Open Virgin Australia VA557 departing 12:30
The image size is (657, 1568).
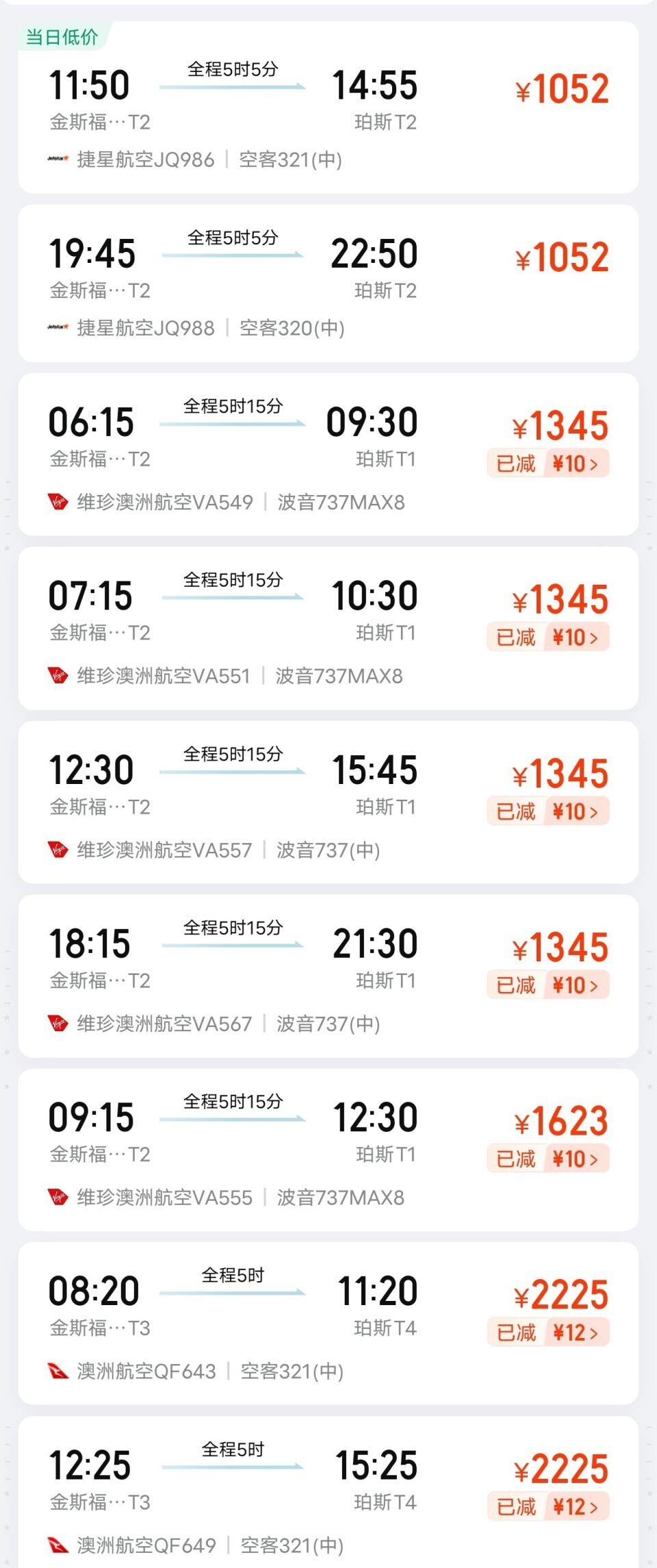(x=274, y=801)
